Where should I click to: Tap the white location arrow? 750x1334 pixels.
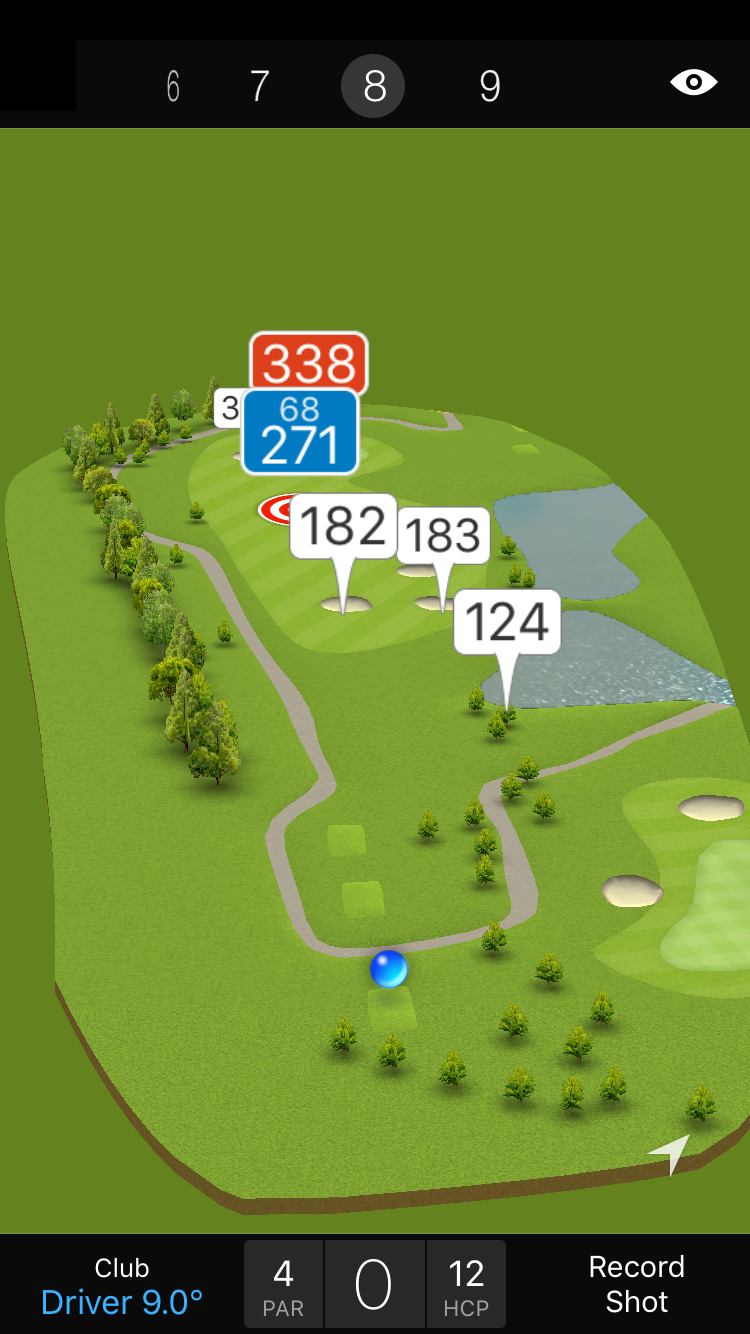(x=671, y=1152)
